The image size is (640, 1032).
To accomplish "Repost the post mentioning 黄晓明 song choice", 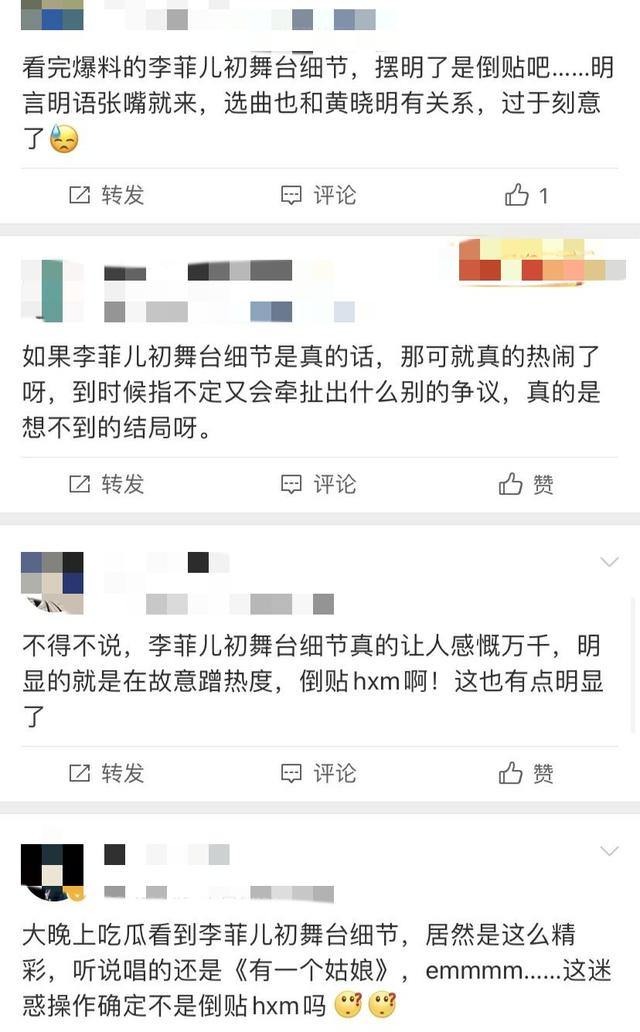I will point(107,195).
